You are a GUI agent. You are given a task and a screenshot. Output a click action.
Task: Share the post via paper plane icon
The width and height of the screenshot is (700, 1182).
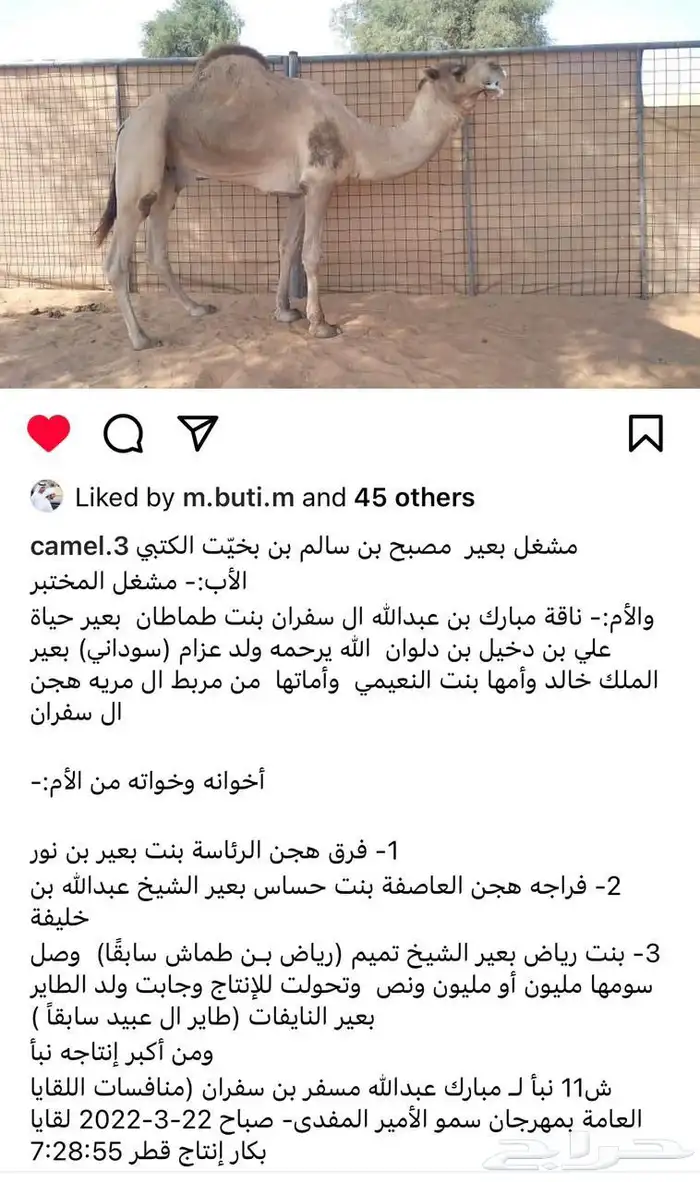click(x=198, y=432)
